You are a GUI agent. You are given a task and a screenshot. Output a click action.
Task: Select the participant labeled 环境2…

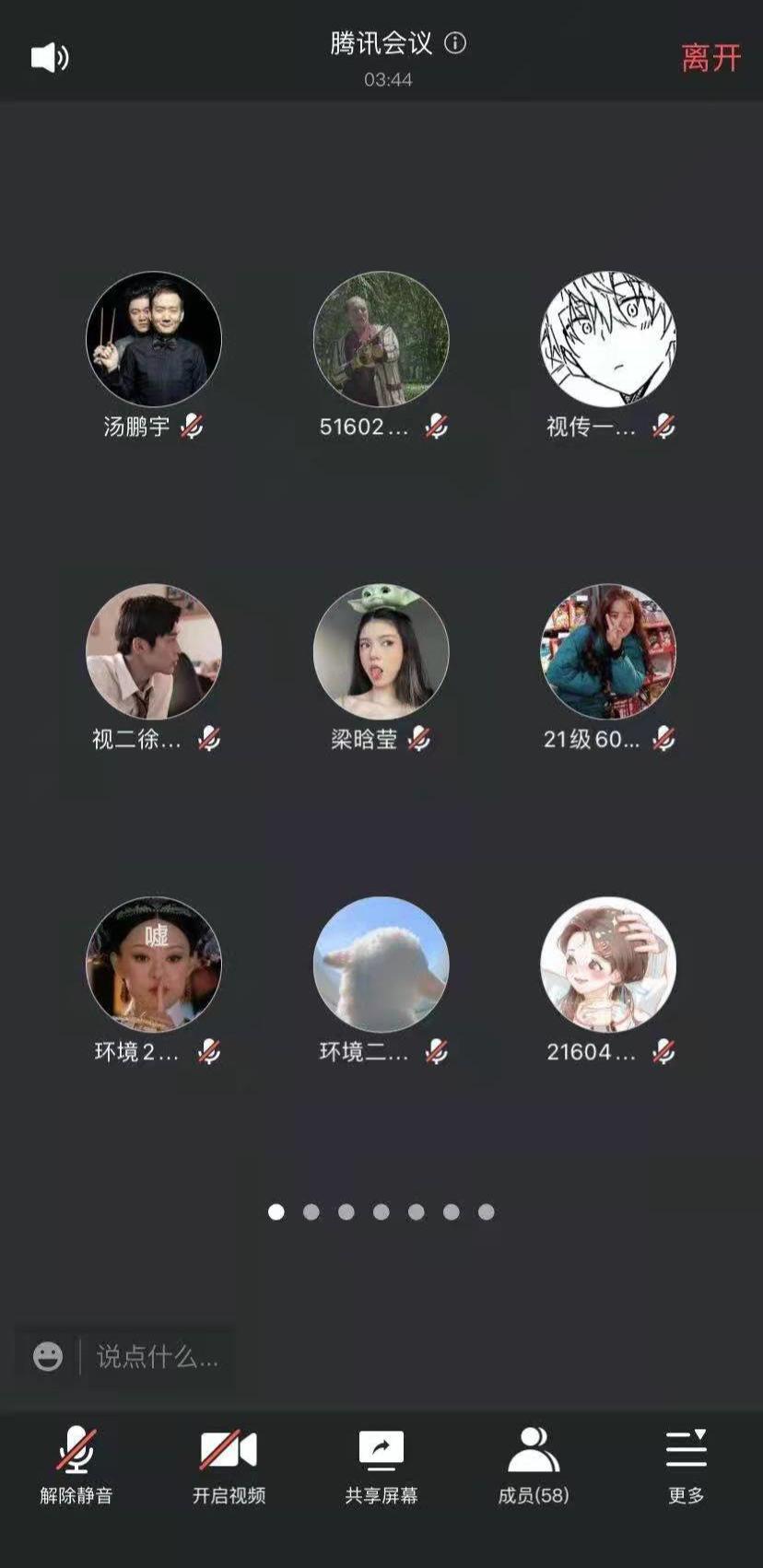coord(154,965)
